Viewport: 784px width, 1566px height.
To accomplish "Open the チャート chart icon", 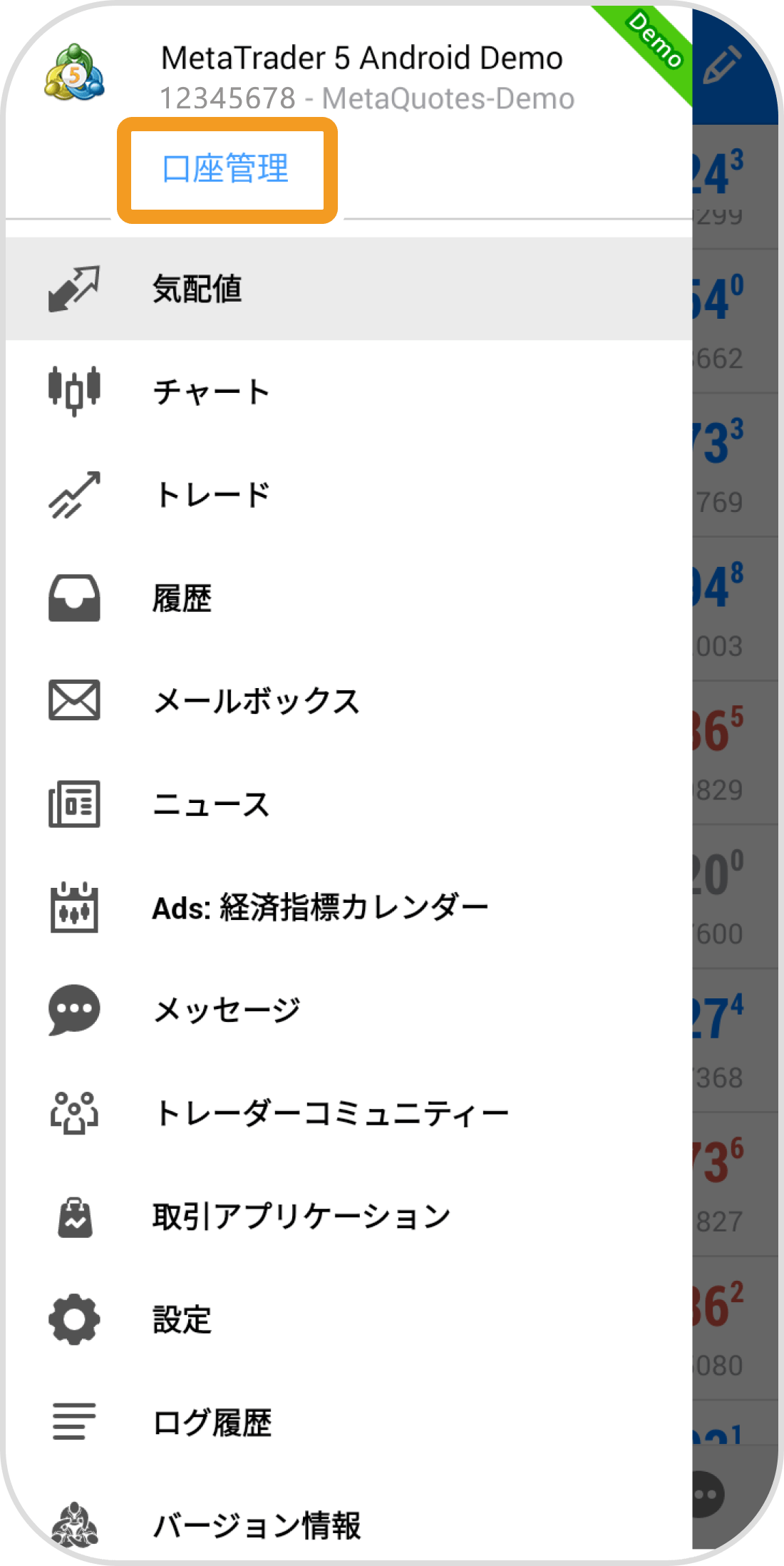I will [73, 390].
